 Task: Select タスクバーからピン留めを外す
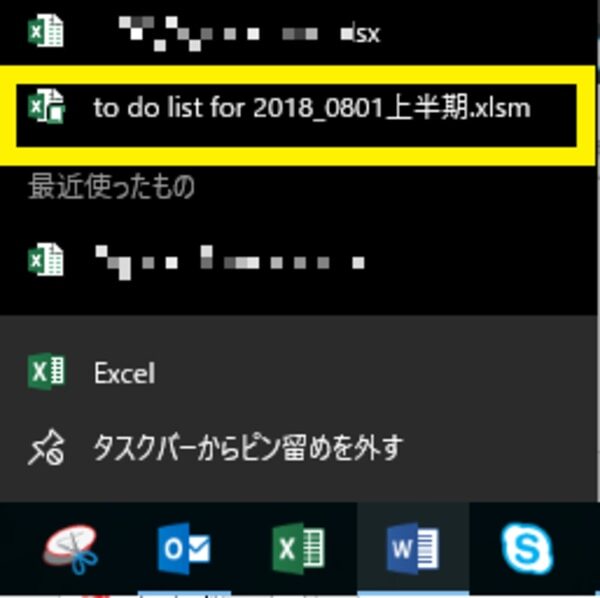coord(247,448)
